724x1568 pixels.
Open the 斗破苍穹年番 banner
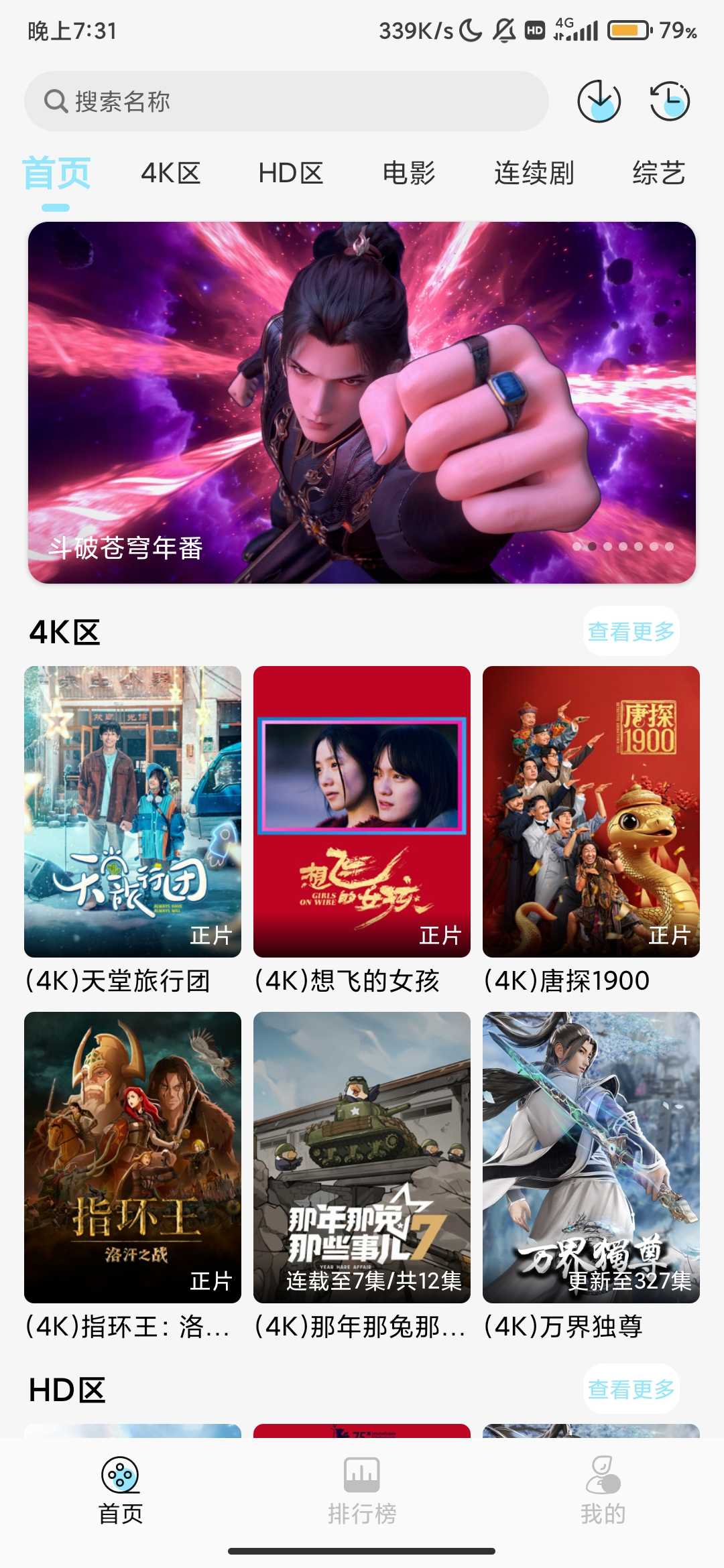362,402
